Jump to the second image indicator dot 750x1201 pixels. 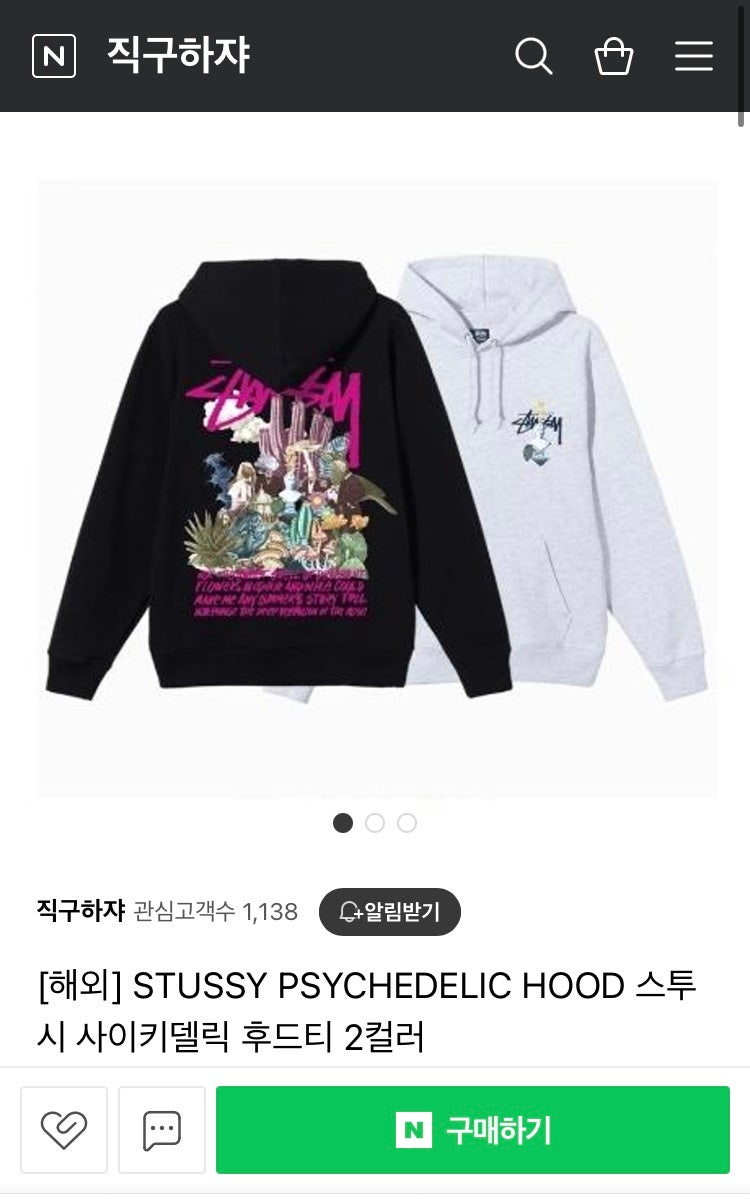(375, 823)
